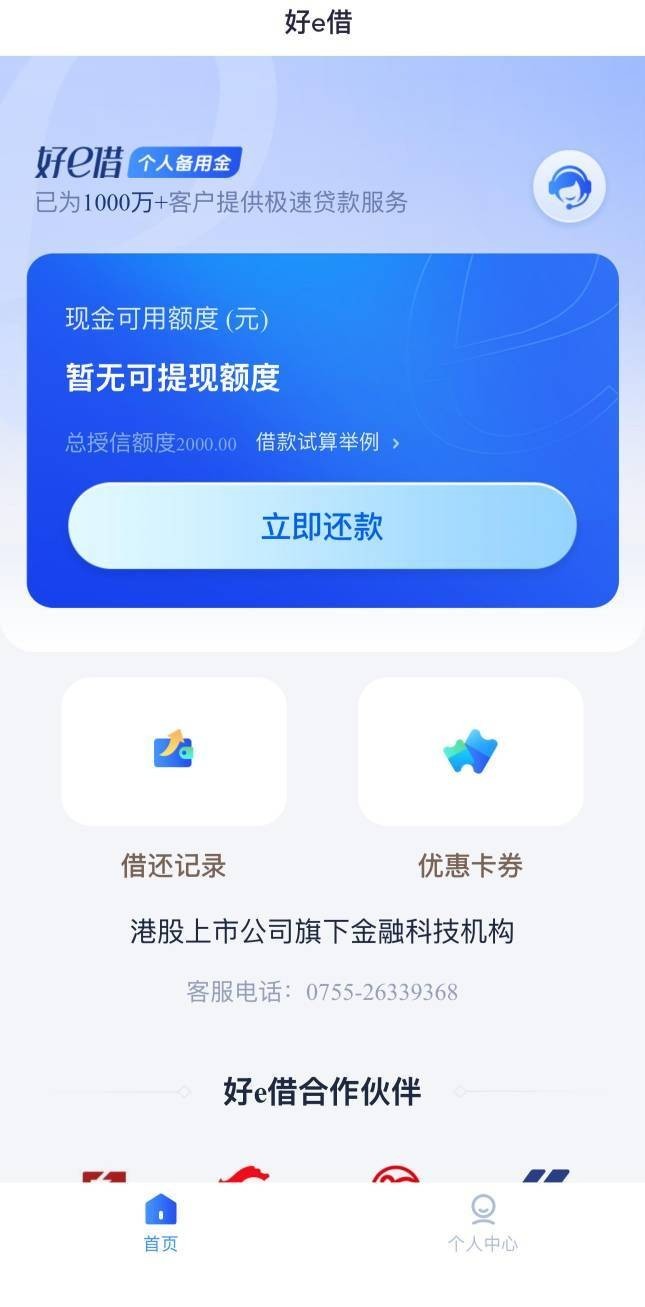The height and width of the screenshot is (1307, 645).
Task: Switch to the 个人中心 tab
Action: point(483,1224)
